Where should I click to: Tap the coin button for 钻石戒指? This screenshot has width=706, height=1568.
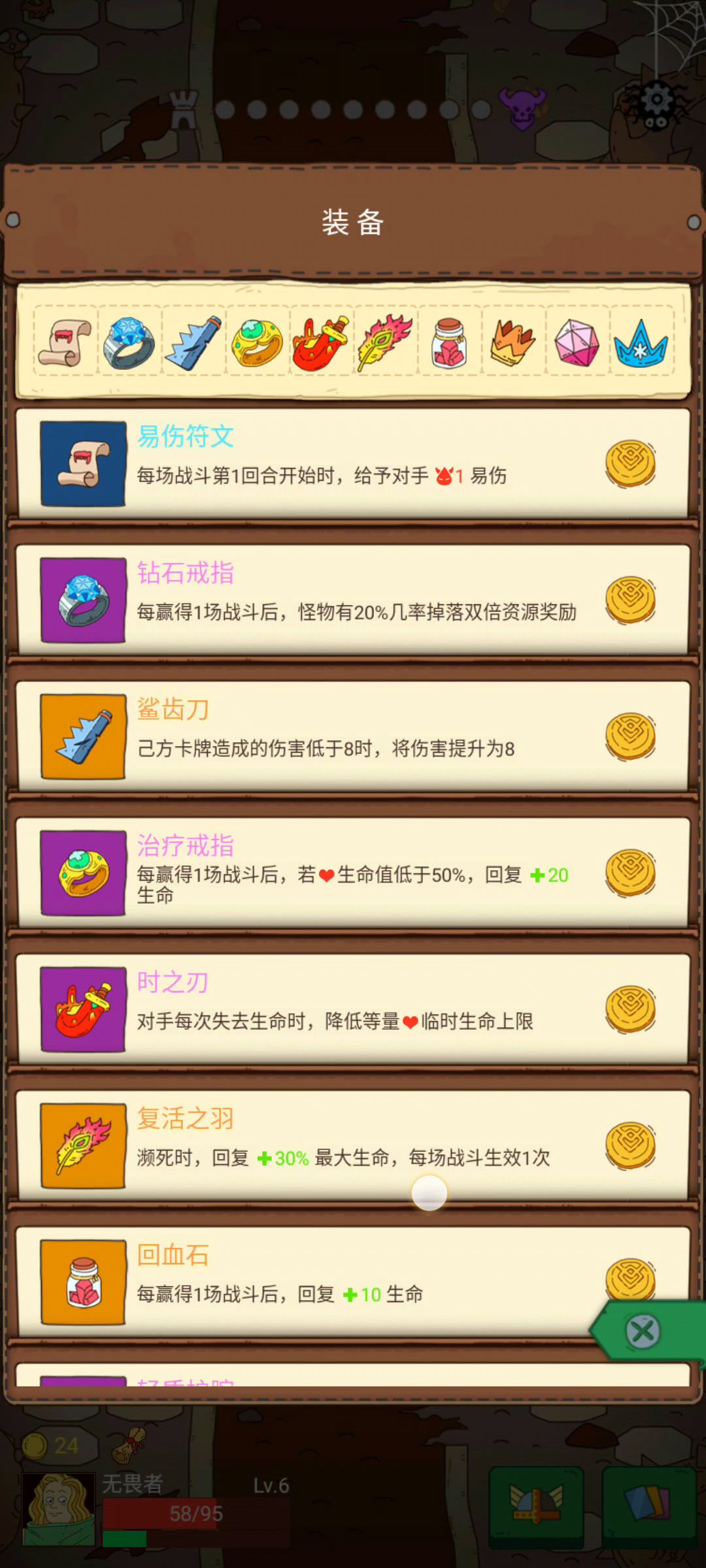(630, 600)
